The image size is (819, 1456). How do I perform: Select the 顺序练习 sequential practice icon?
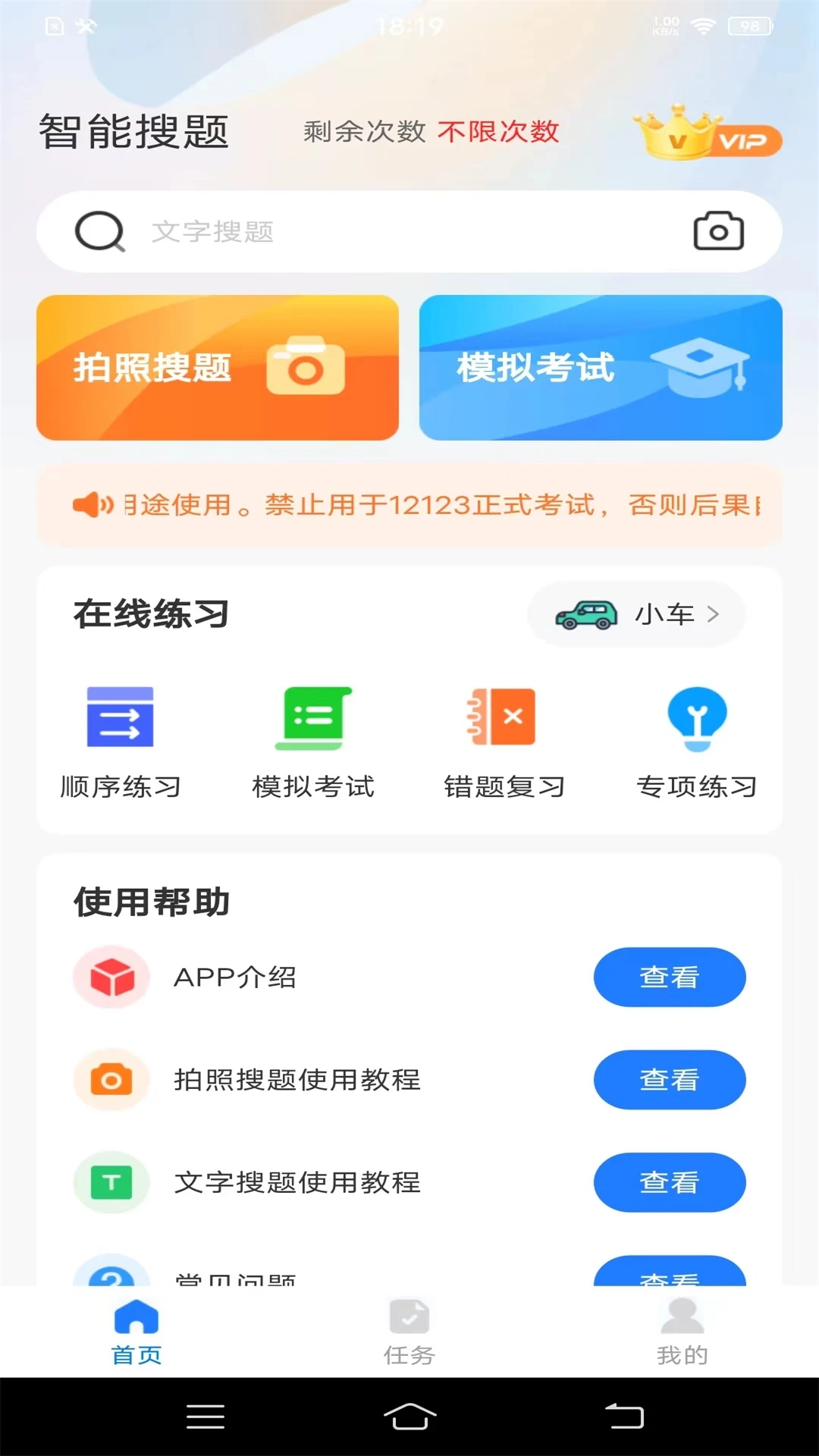click(120, 718)
